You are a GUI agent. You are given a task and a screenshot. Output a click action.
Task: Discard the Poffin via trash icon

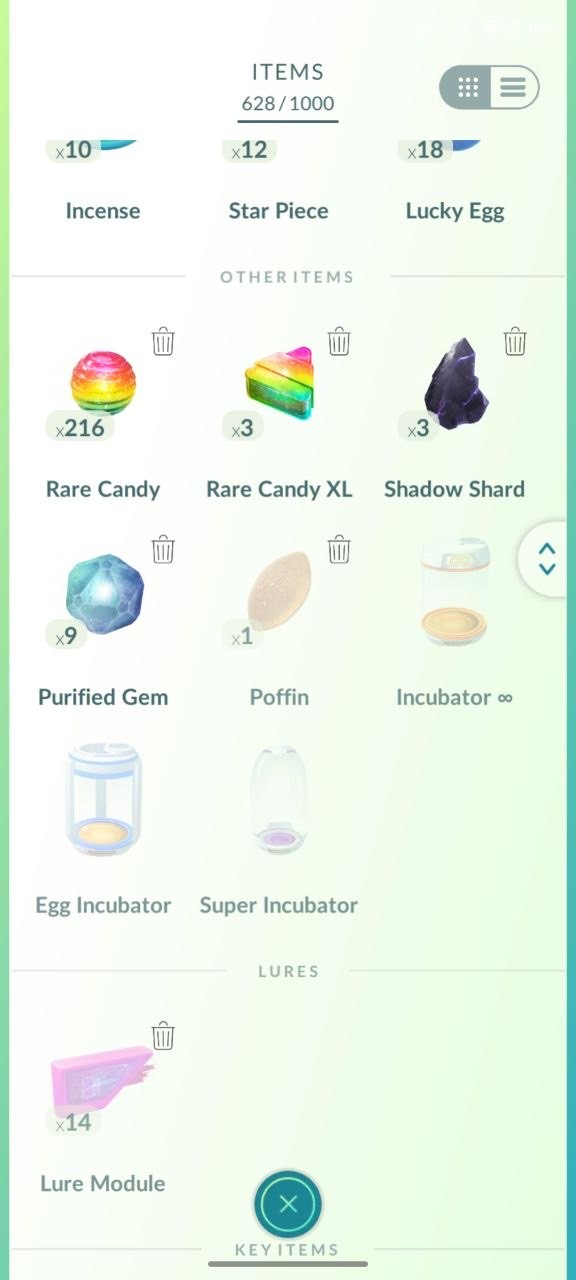click(x=339, y=549)
